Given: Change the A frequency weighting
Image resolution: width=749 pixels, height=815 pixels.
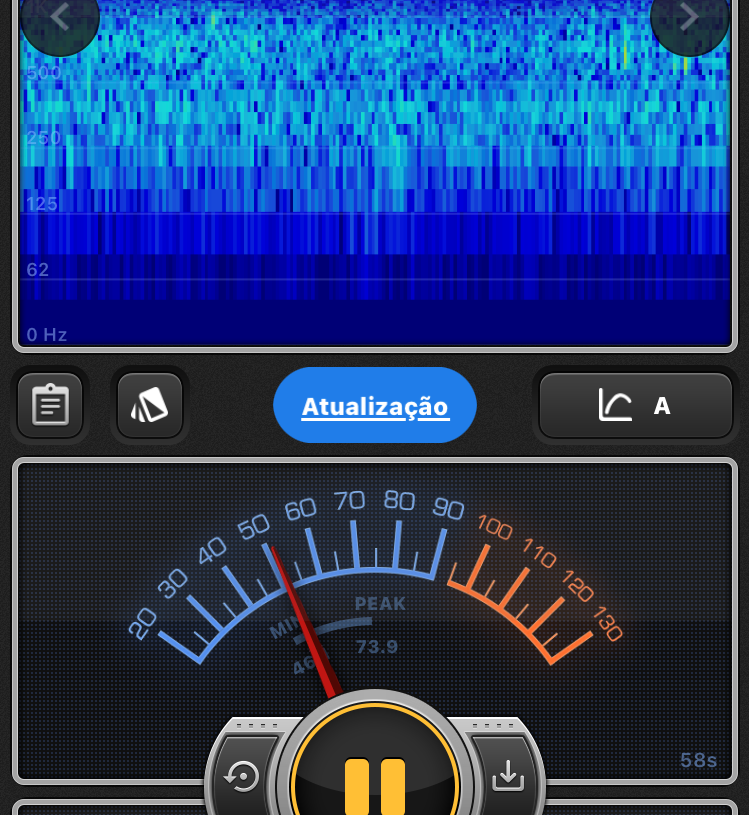Looking at the screenshot, I should (x=636, y=406).
